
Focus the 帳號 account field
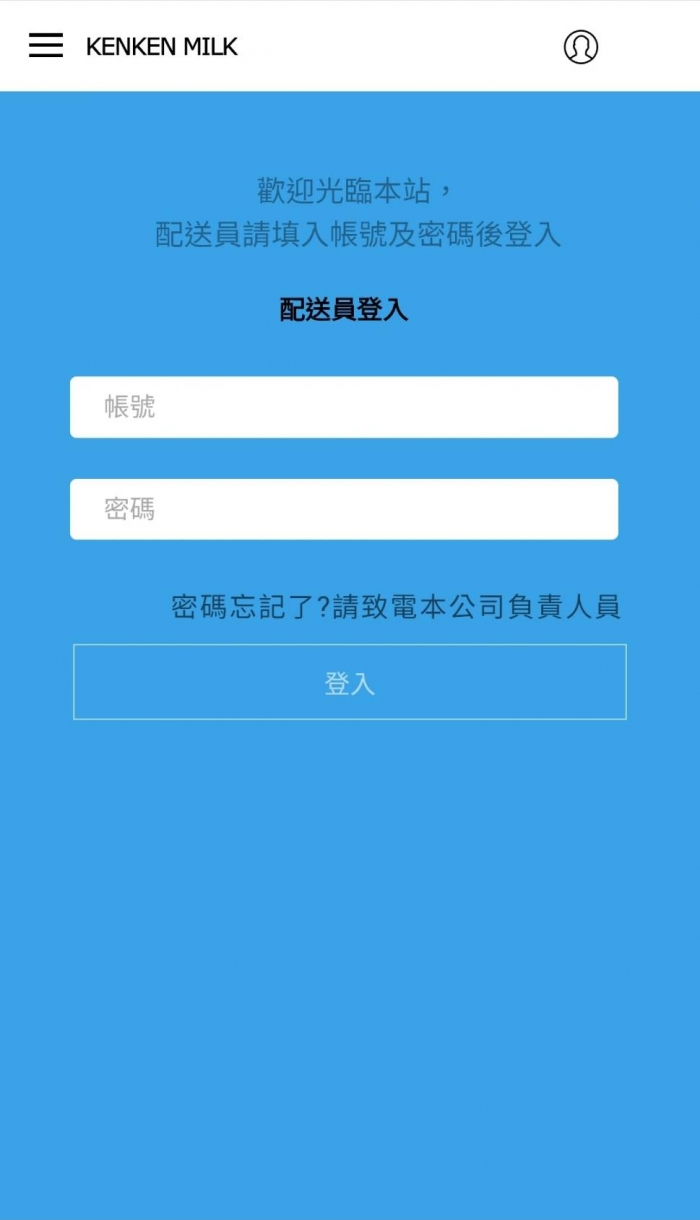tap(344, 407)
